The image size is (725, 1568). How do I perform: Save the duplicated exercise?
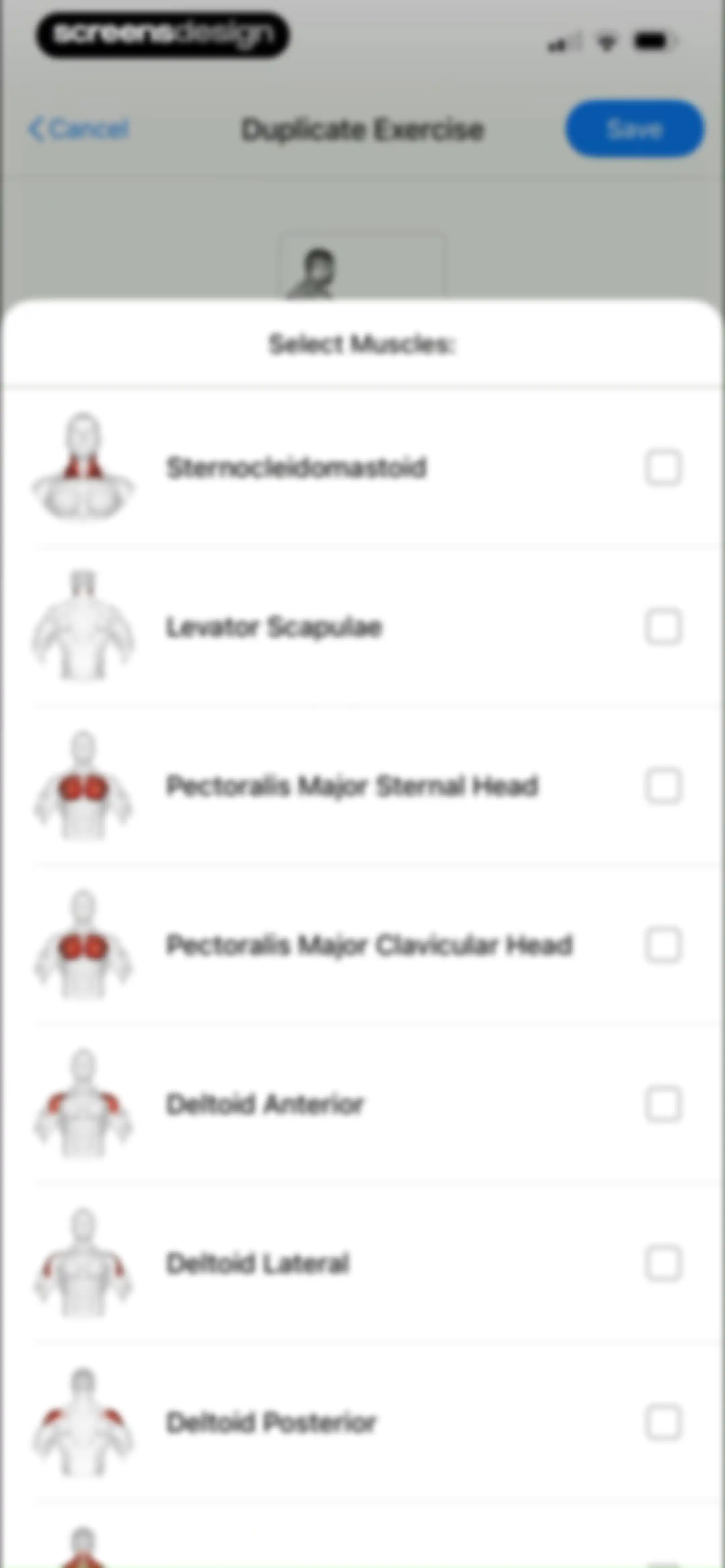[635, 129]
